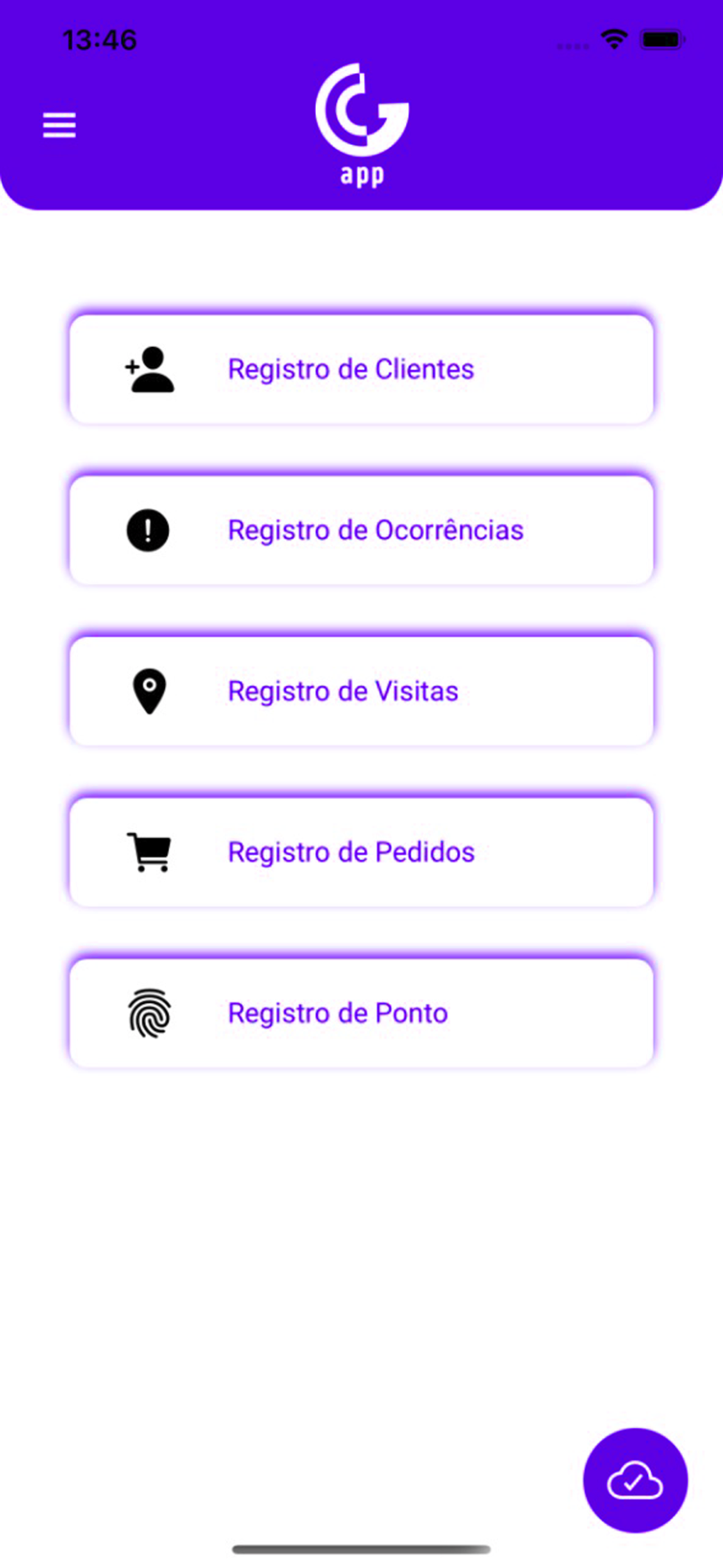This screenshot has height=1568, width=723.
Task: Select Registro de Pedidos
Action: pyautogui.click(x=361, y=852)
